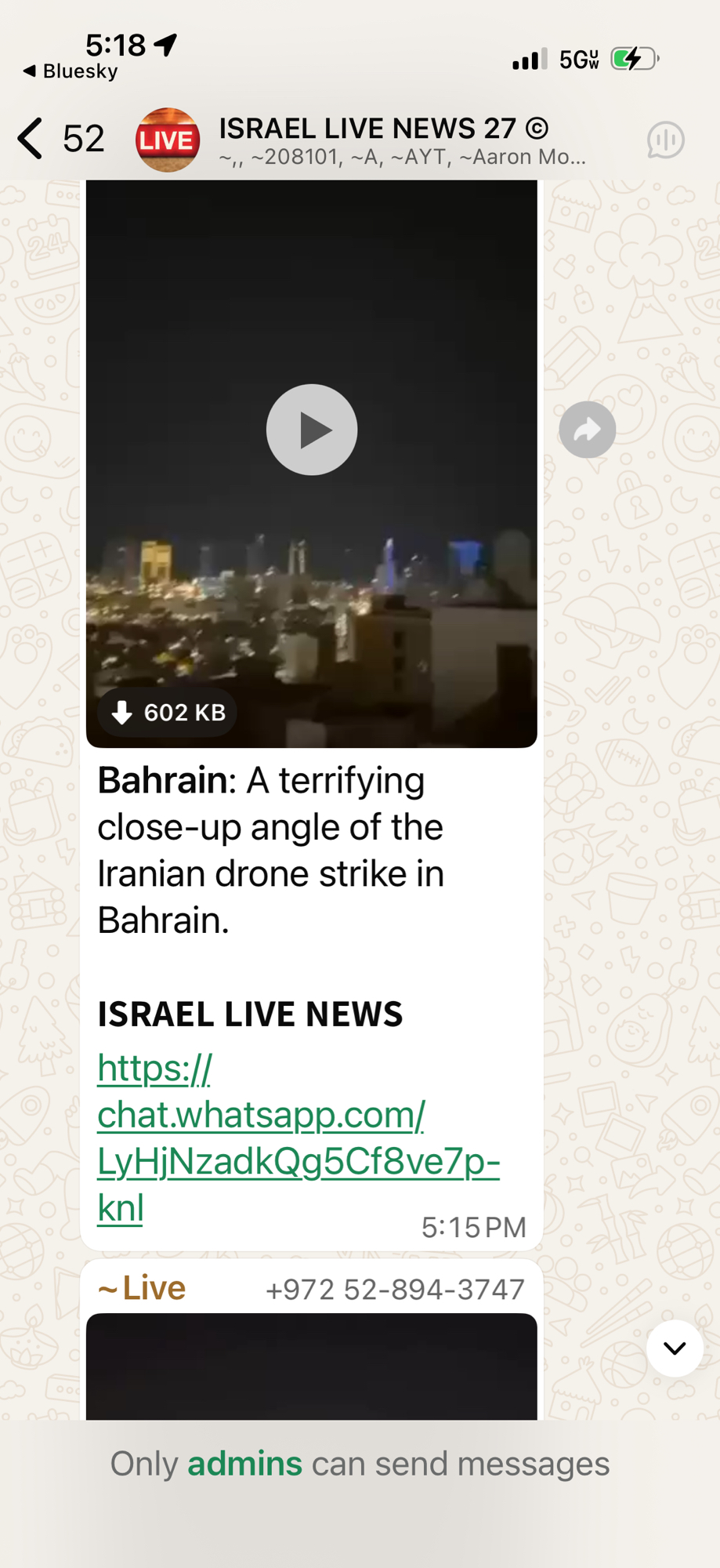View the group admins list
Image resolution: width=720 pixels, height=1568 pixels.
244,1464
